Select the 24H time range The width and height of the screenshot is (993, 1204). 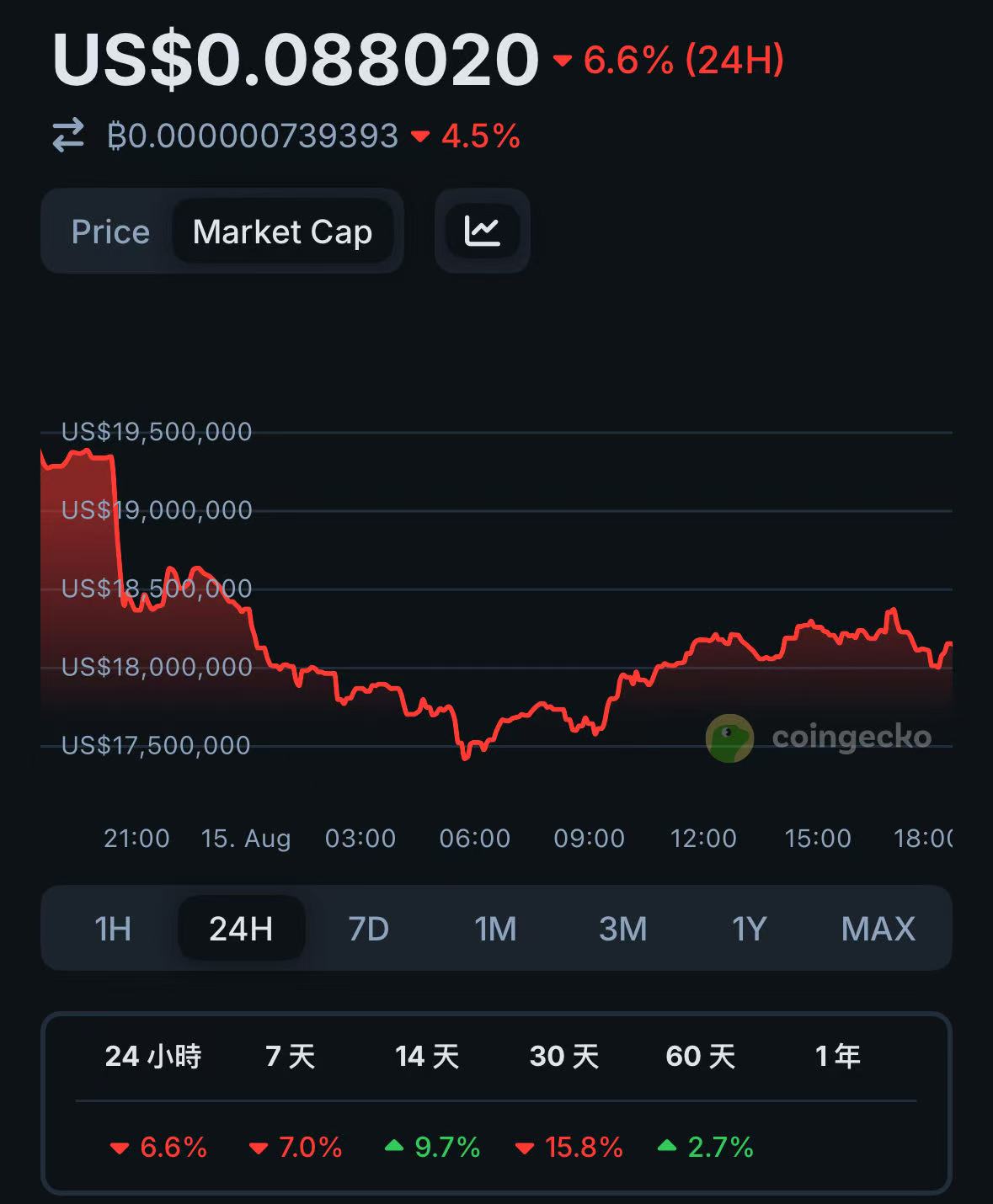click(x=241, y=929)
